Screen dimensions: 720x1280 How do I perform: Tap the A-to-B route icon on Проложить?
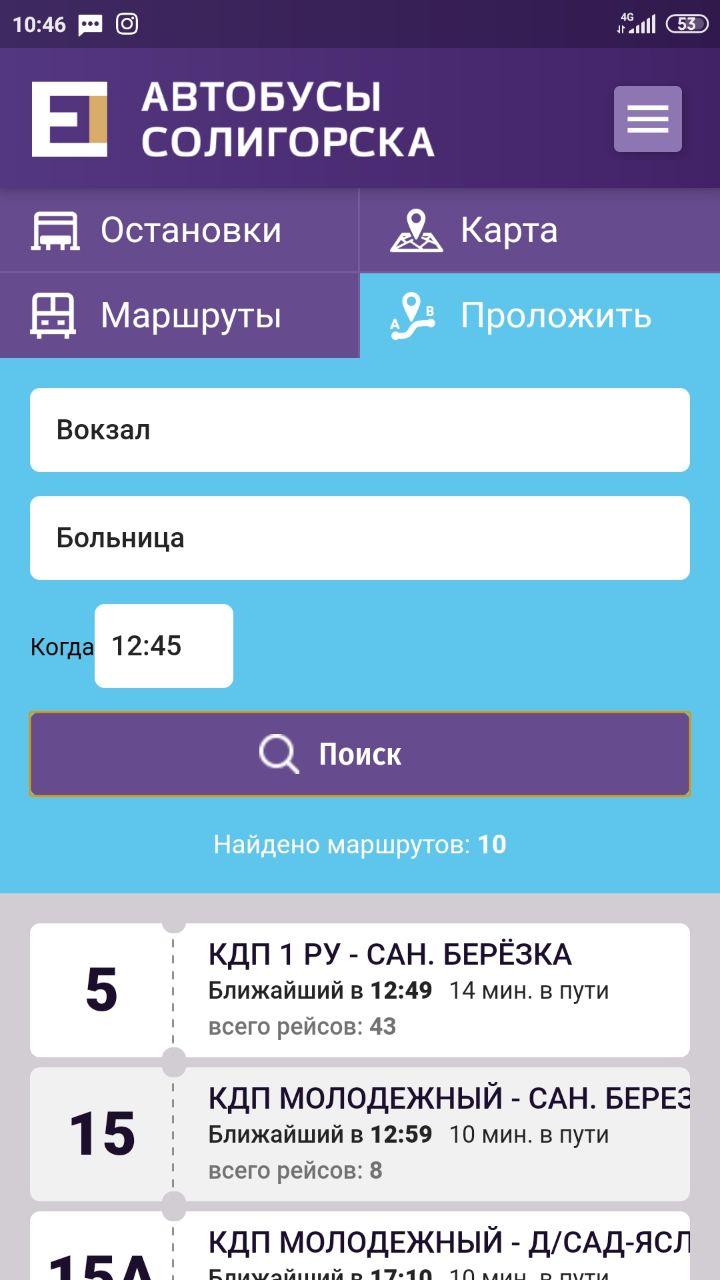pos(410,315)
